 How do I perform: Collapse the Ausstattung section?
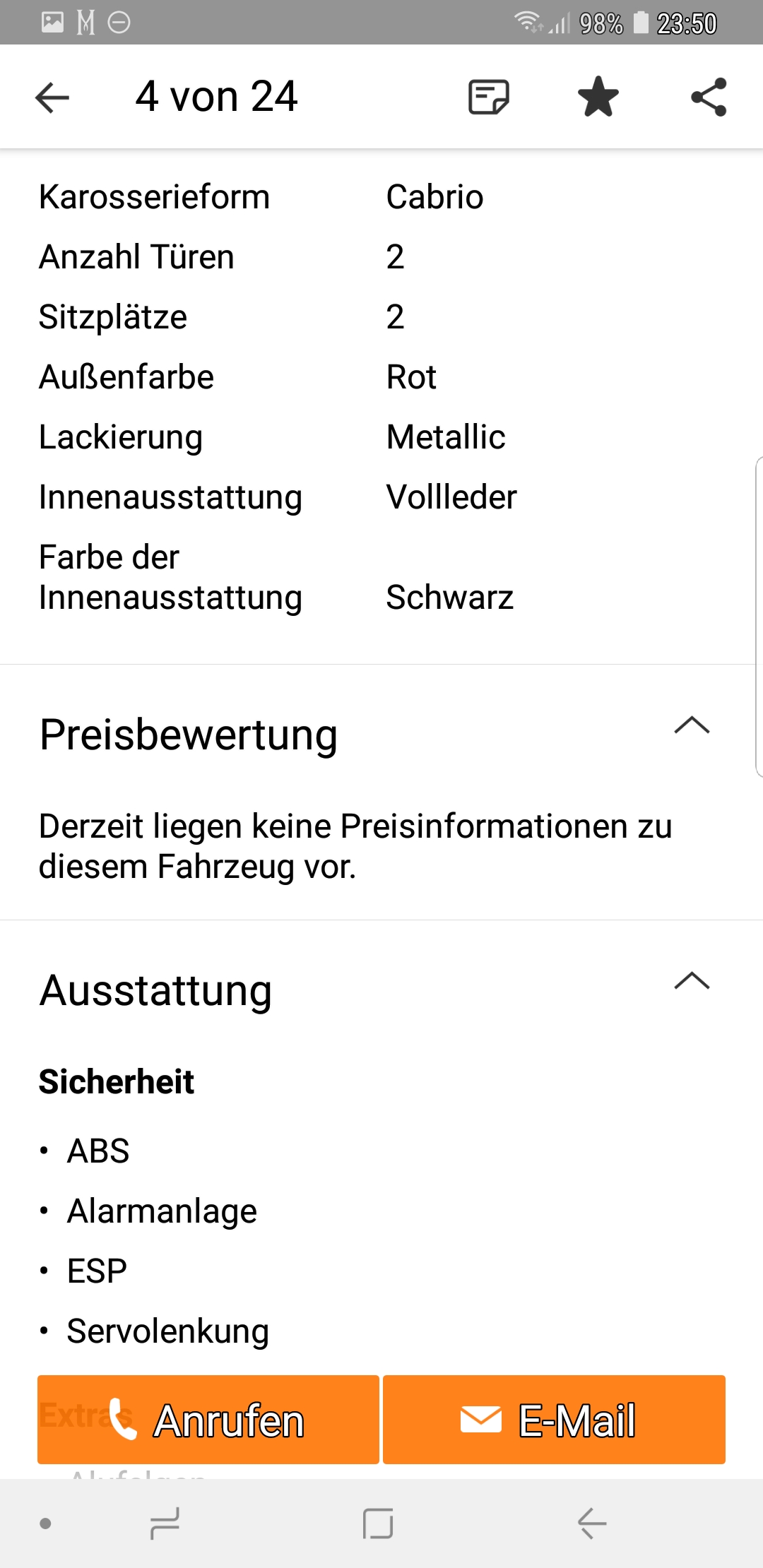coord(692,982)
